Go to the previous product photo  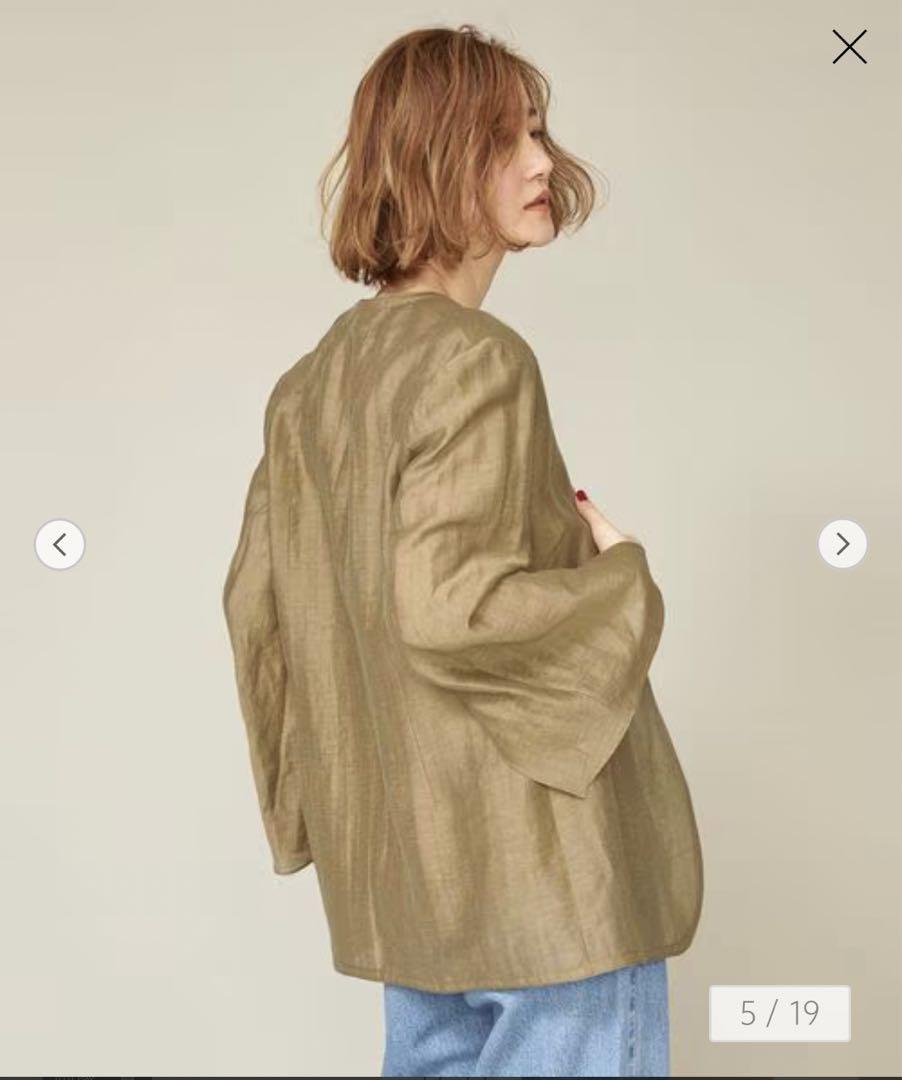[x=60, y=545]
